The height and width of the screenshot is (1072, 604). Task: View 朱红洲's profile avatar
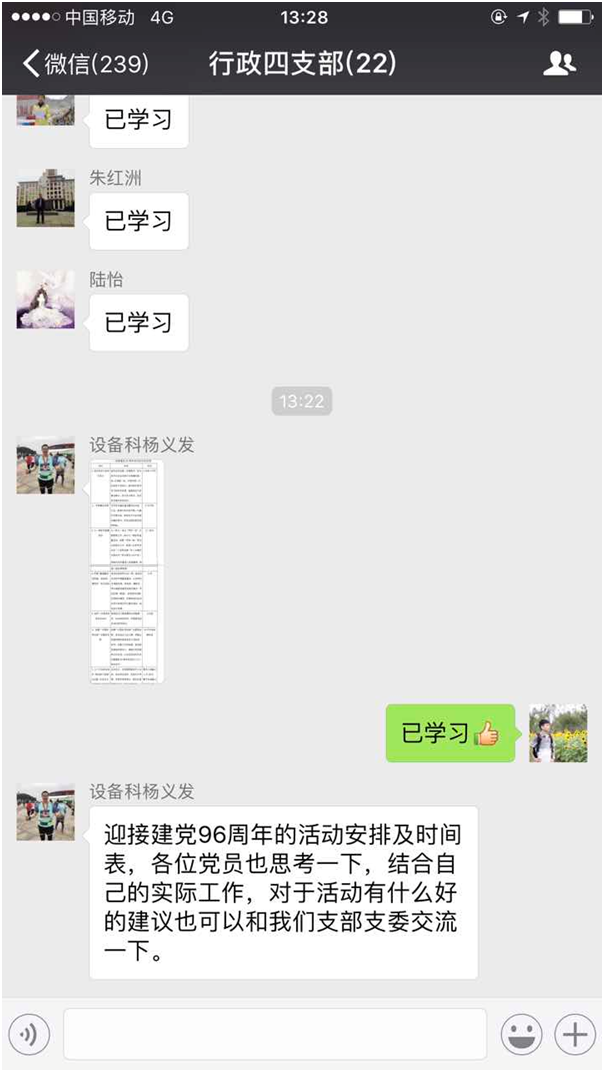pyautogui.click(x=46, y=198)
